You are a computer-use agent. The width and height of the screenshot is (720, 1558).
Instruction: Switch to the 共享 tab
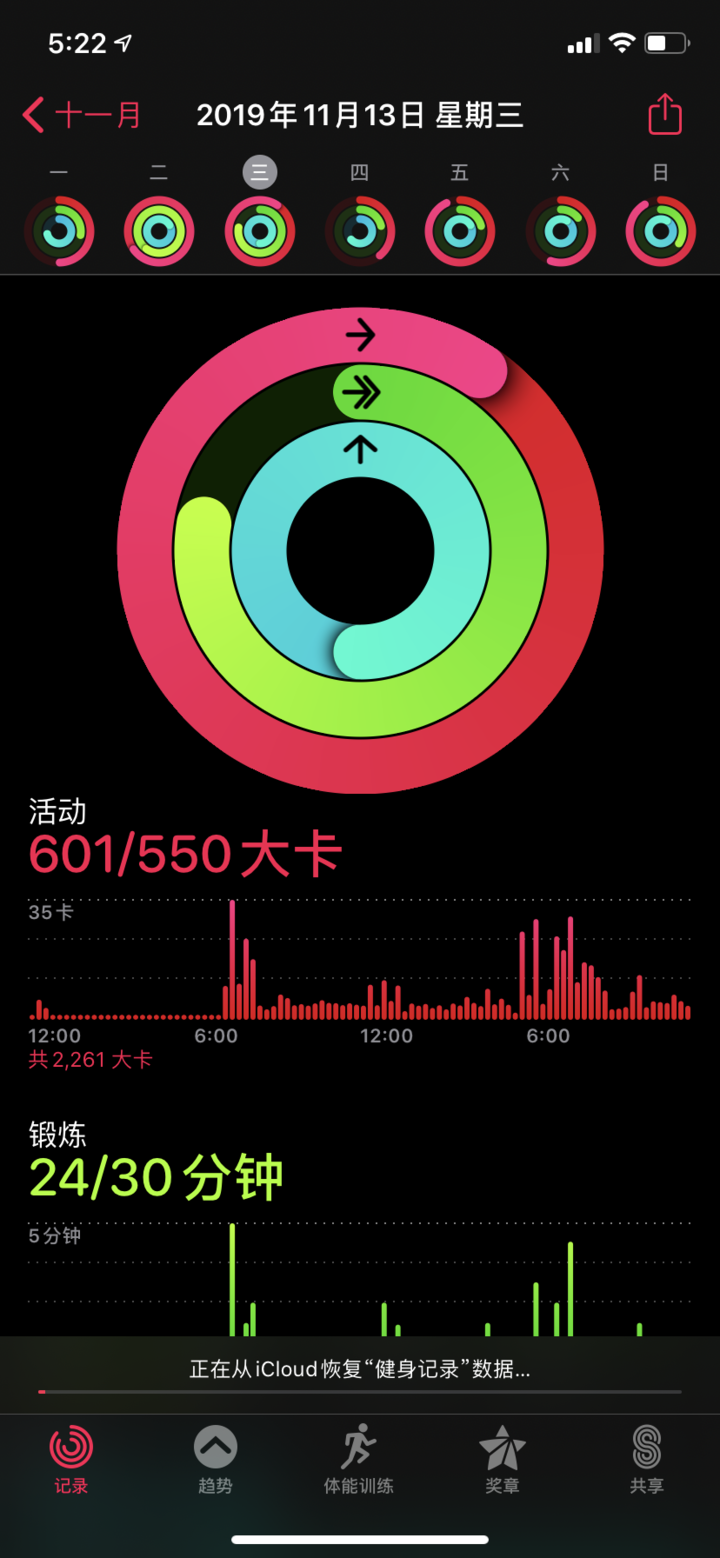[647, 1460]
